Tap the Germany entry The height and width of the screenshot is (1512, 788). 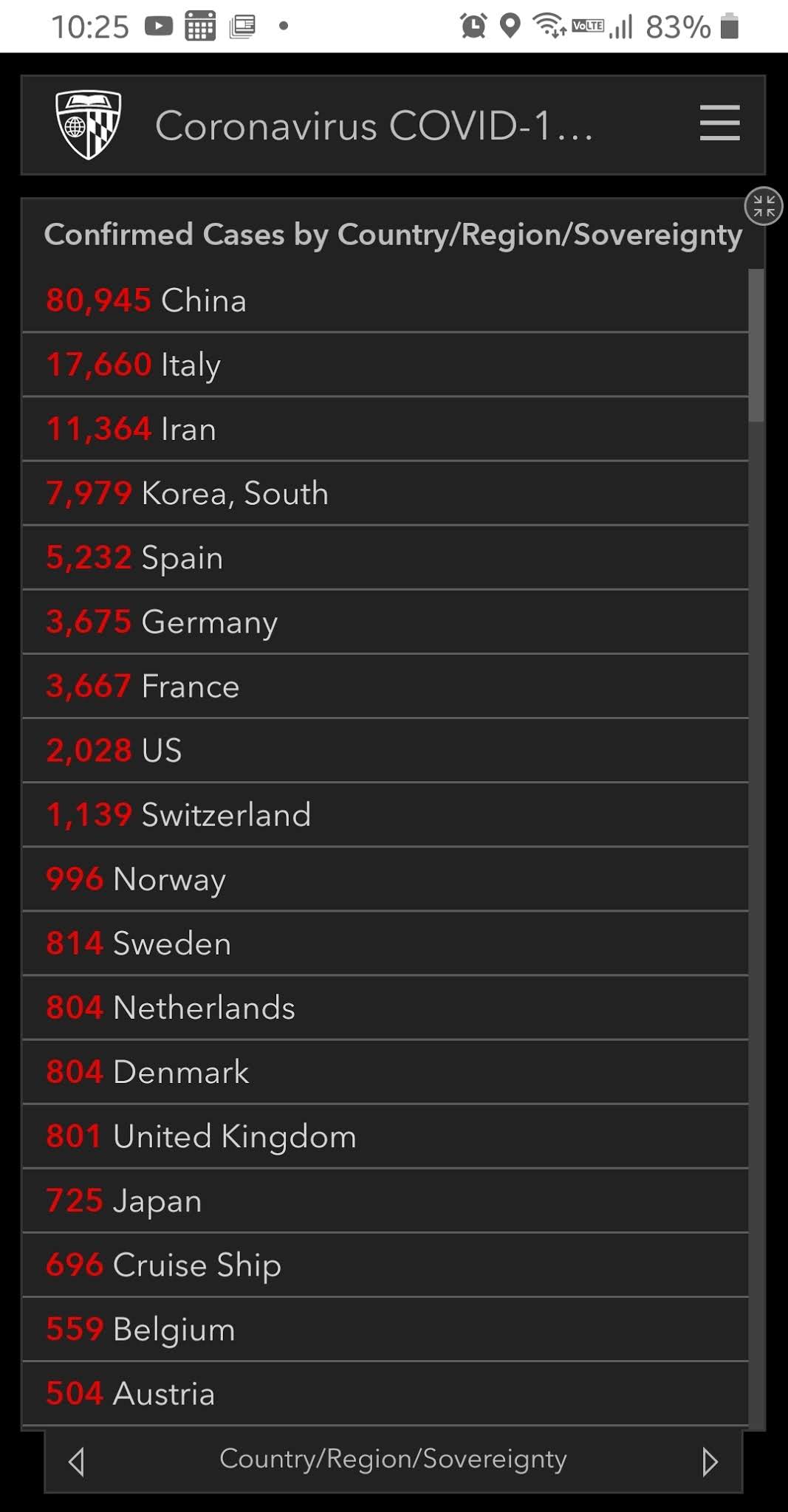[386, 622]
